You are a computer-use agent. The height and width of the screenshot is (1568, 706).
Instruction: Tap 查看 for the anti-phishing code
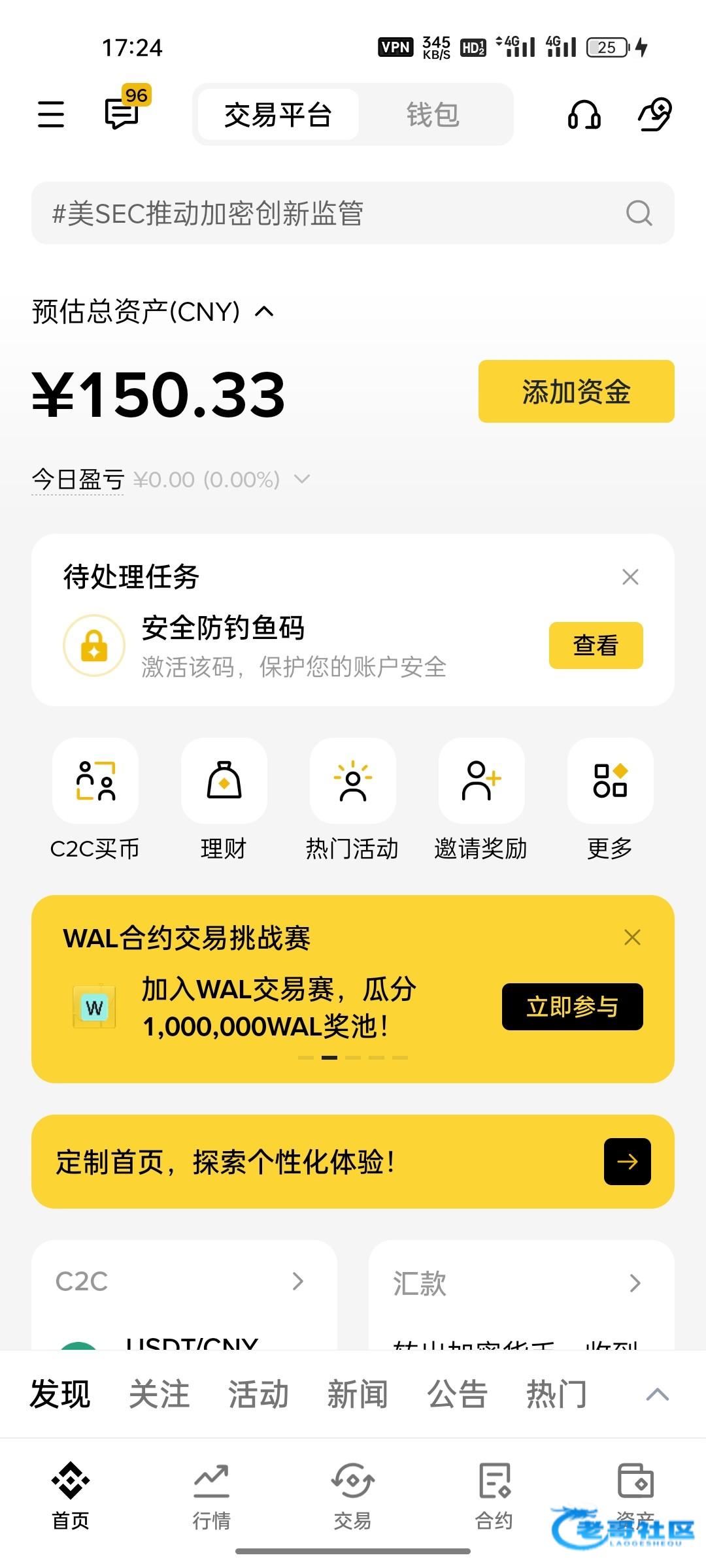[596, 645]
